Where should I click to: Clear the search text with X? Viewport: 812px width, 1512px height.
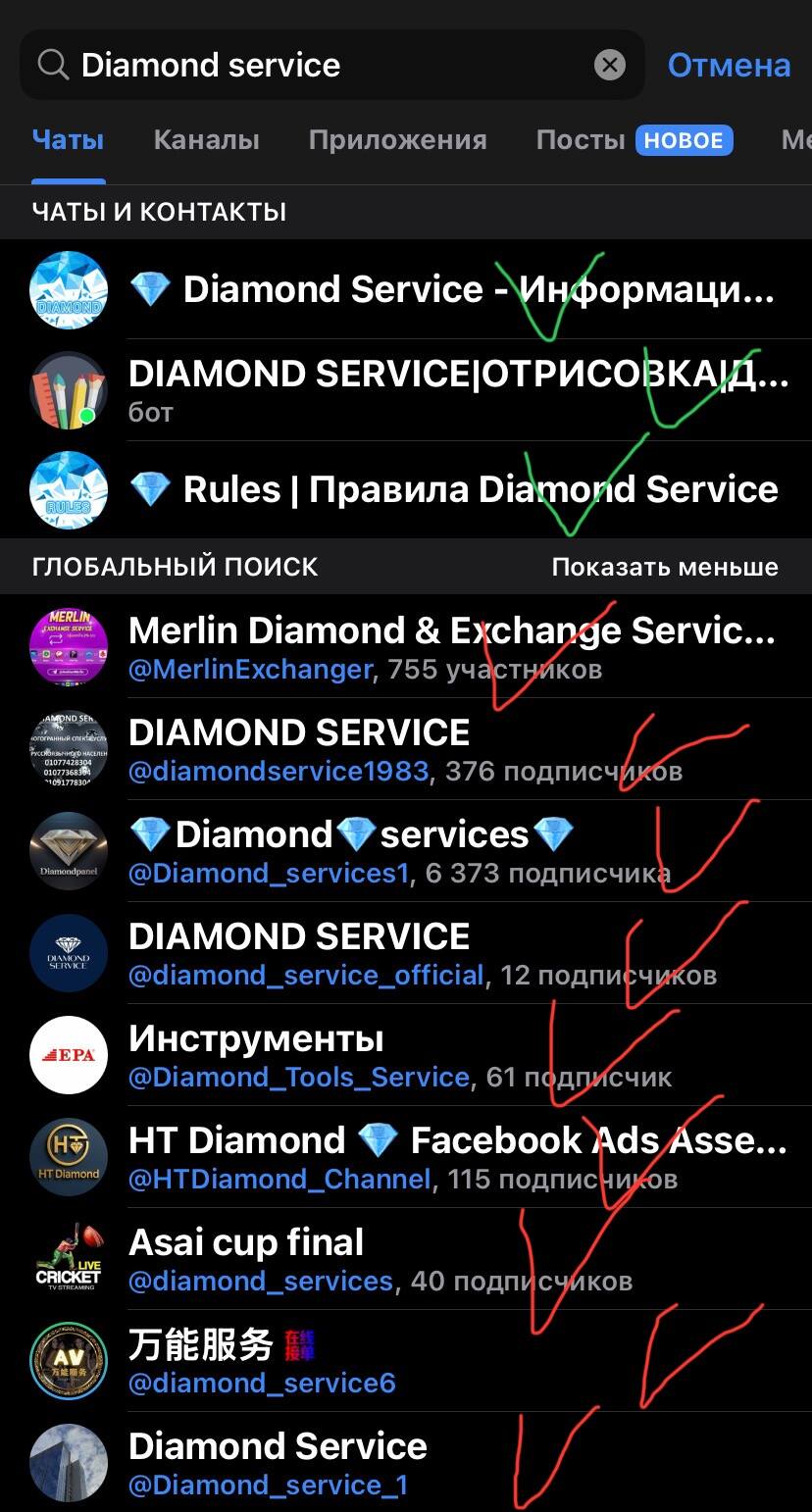[610, 66]
